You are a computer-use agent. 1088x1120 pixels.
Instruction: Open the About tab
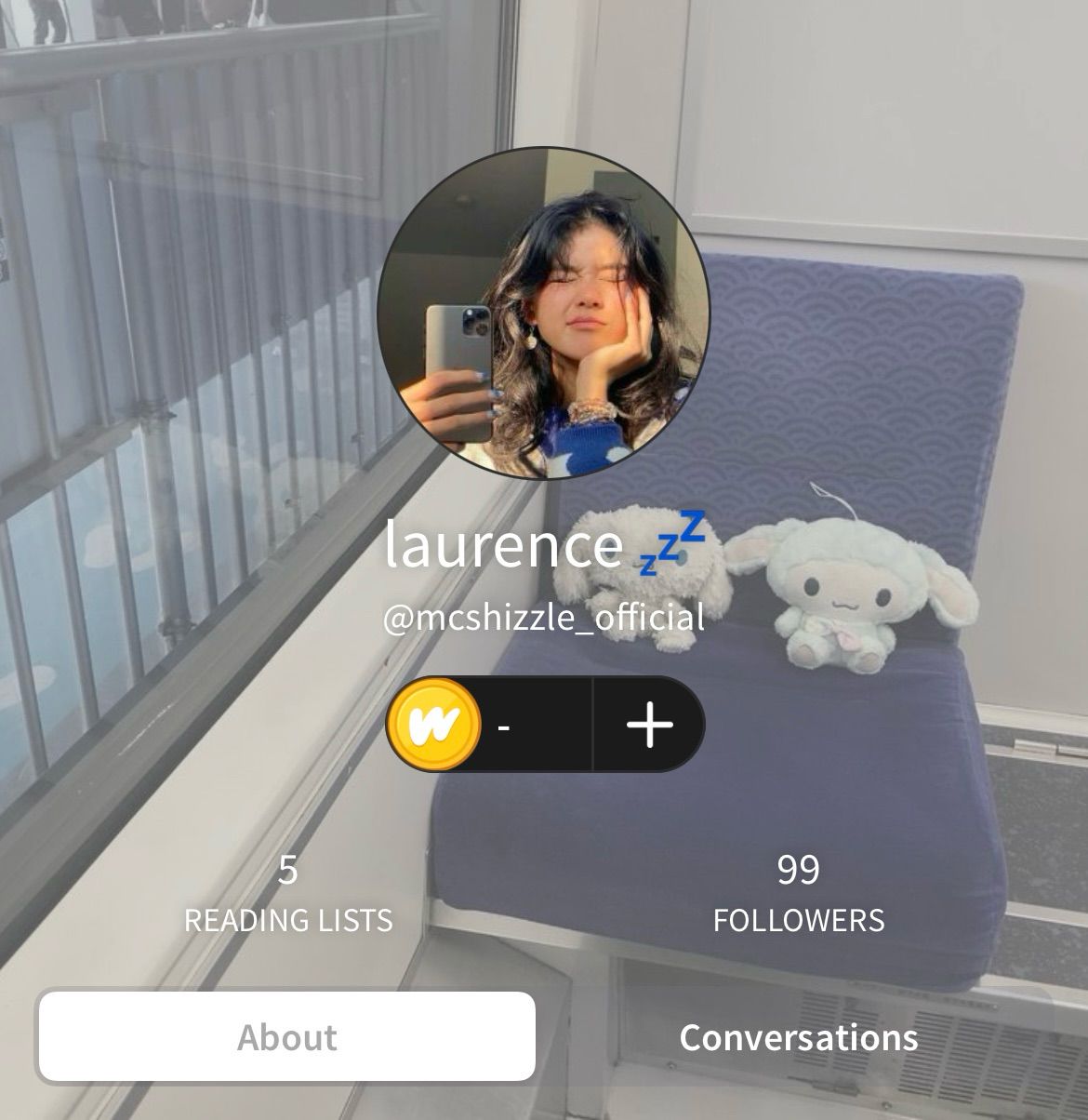[286, 1036]
